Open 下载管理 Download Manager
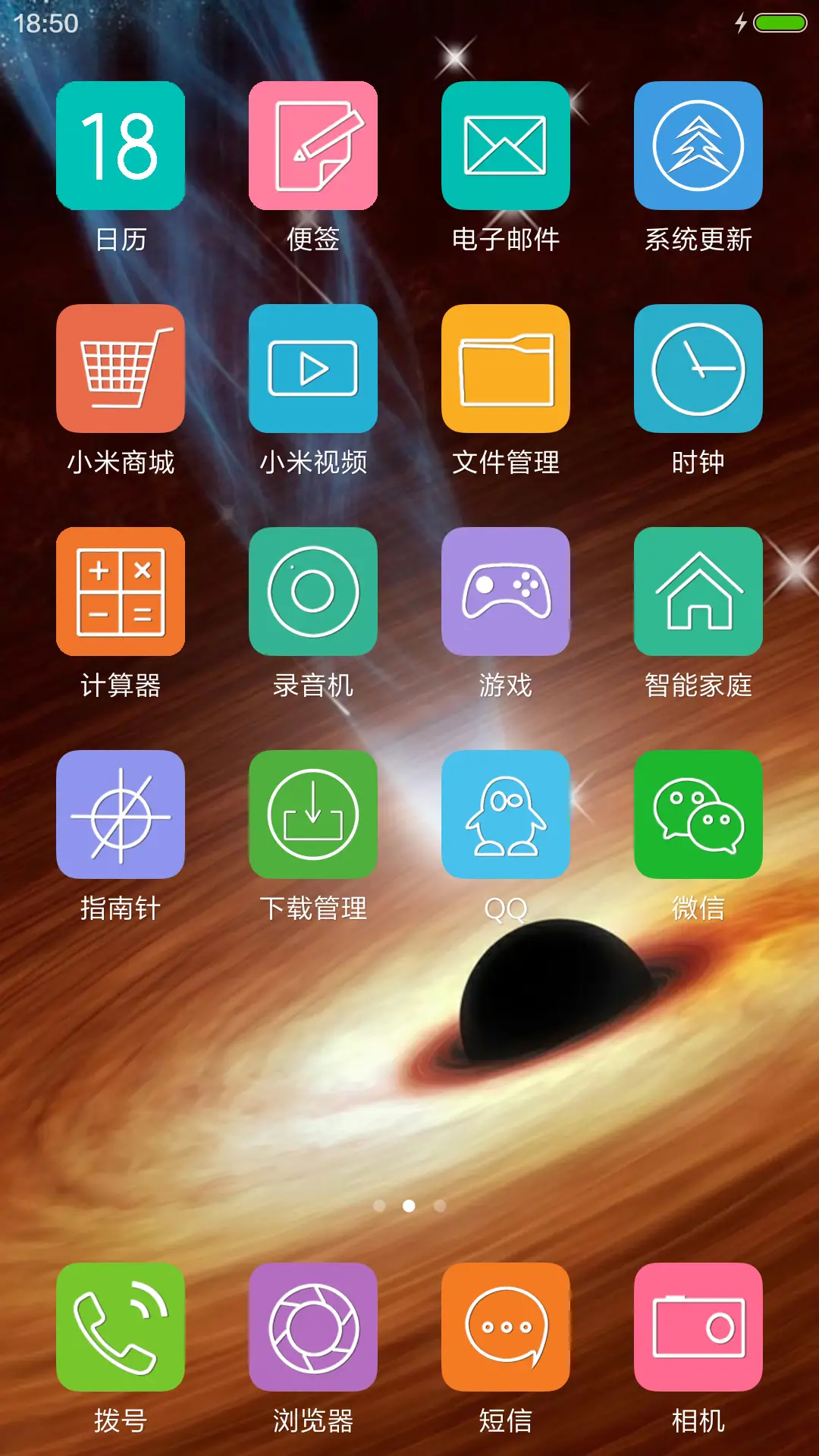The image size is (819, 1456). 313,814
